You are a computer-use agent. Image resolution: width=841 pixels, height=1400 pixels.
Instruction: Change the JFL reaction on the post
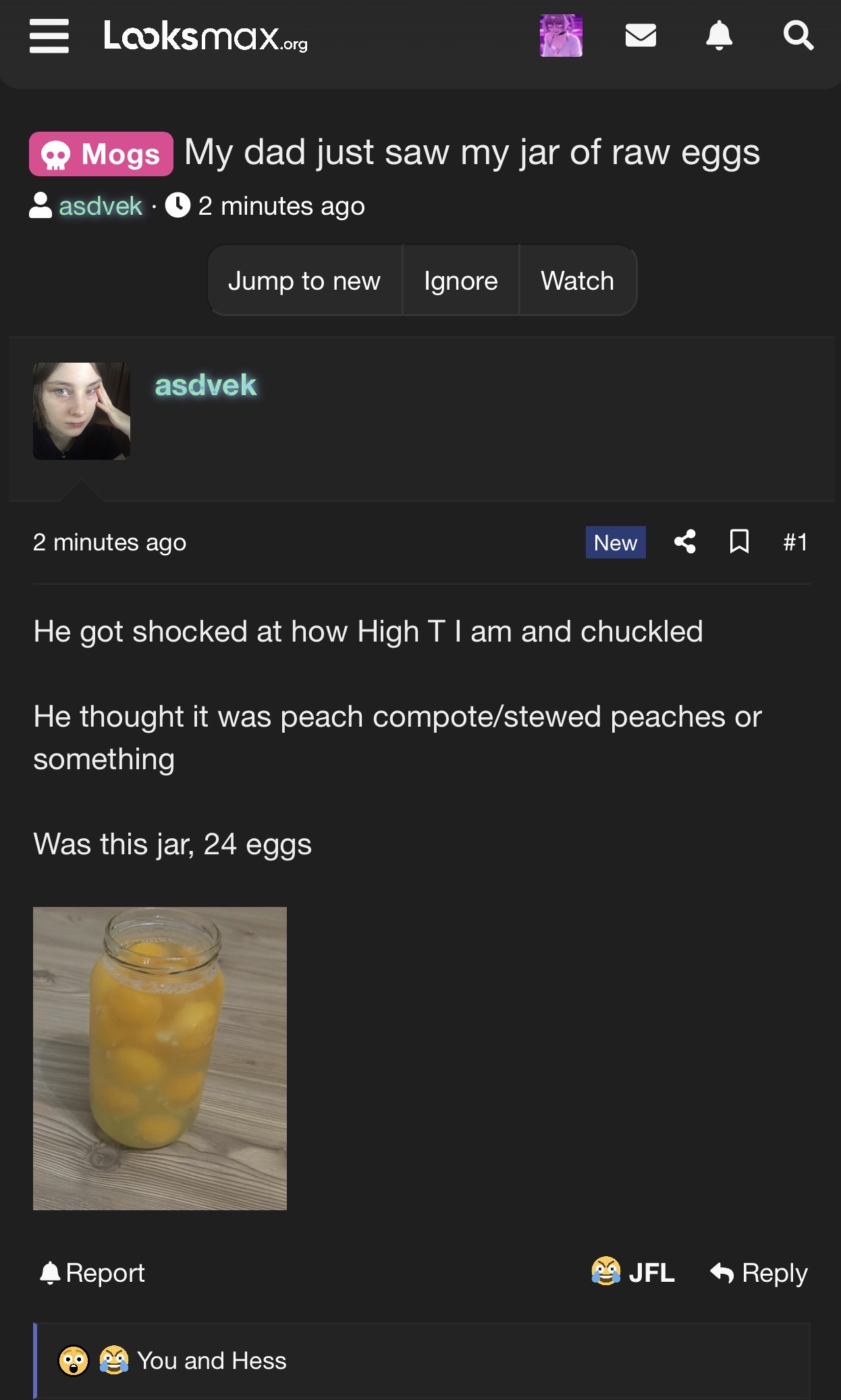633,1273
